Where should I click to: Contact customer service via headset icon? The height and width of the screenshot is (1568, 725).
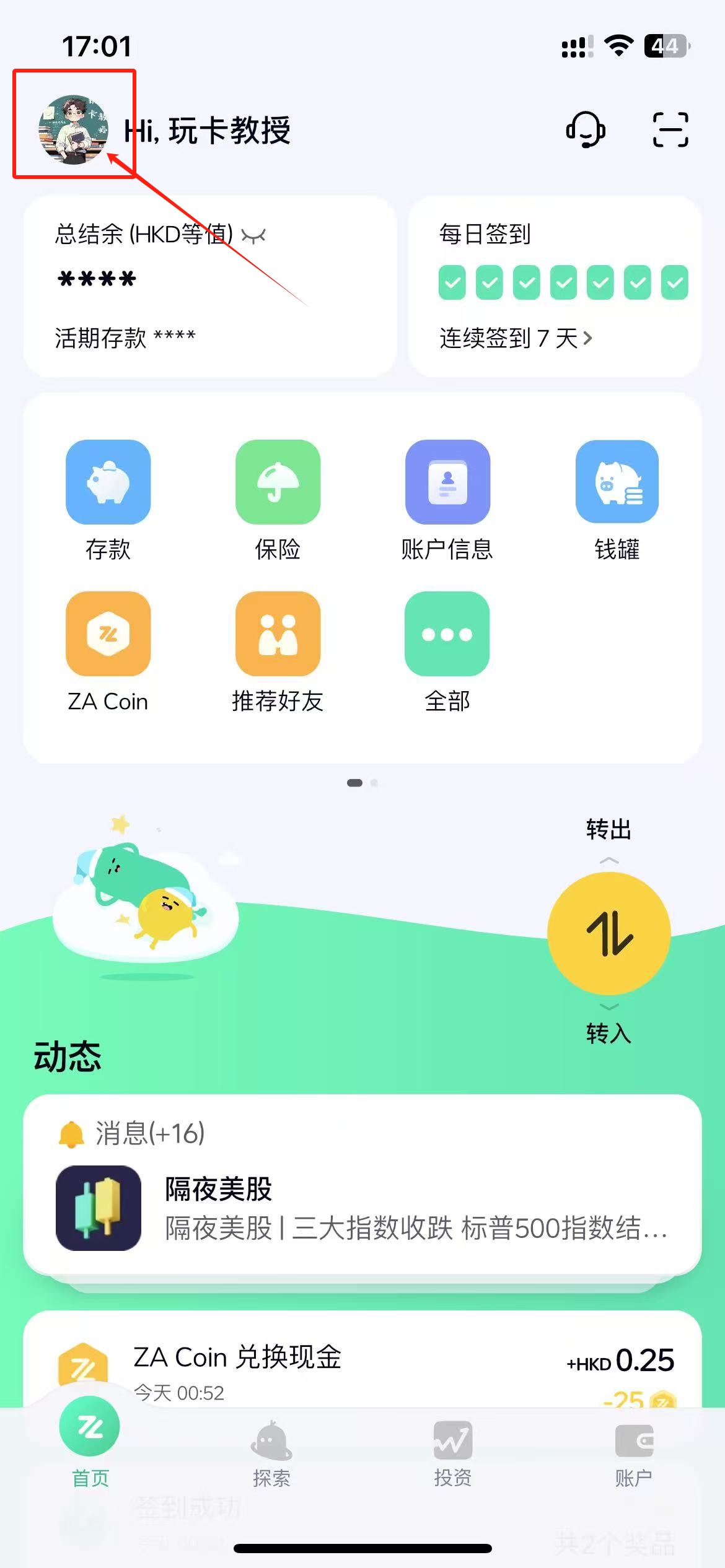[x=585, y=129]
